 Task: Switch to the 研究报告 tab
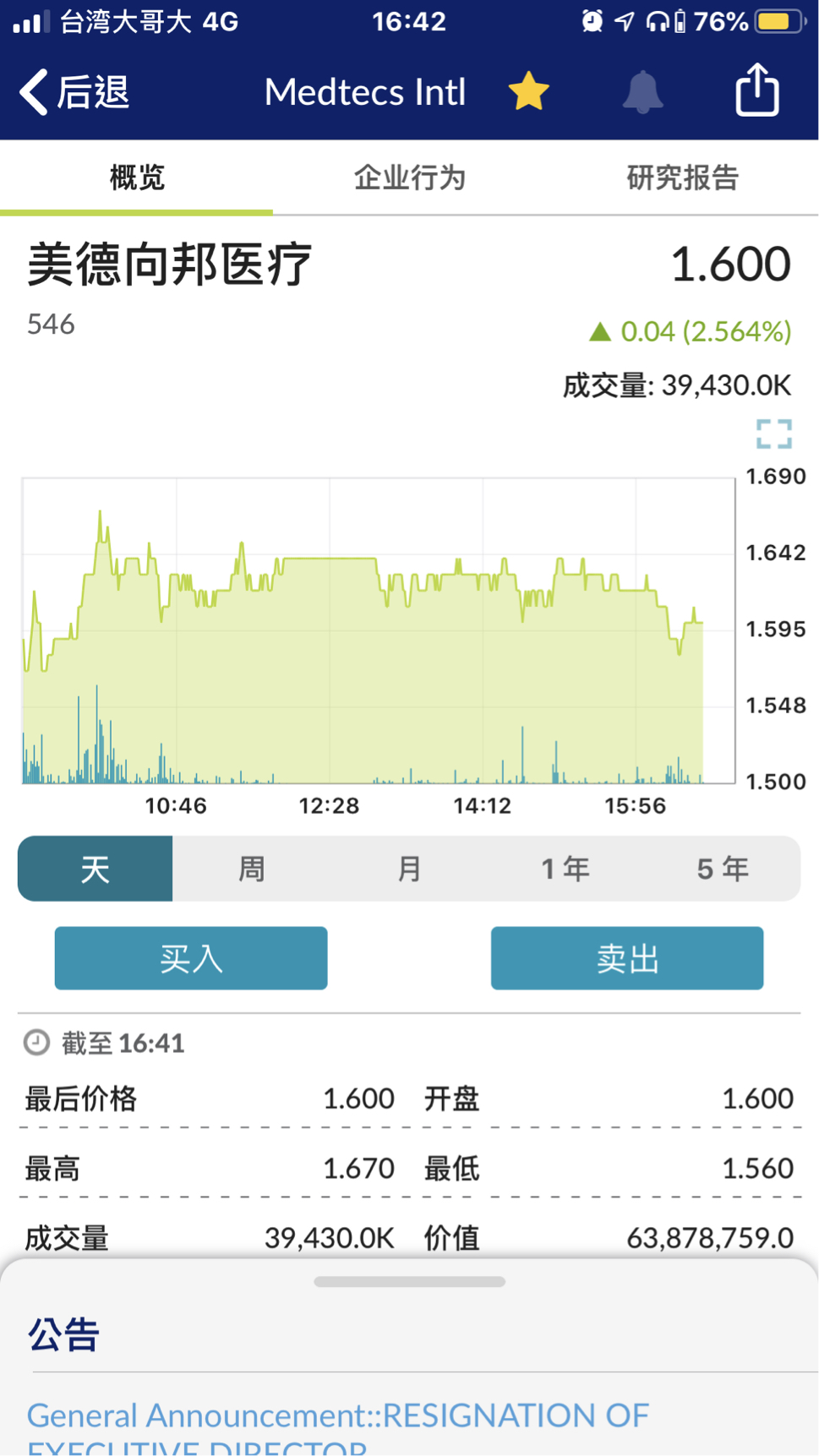pyautogui.click(x=682, y=177)
